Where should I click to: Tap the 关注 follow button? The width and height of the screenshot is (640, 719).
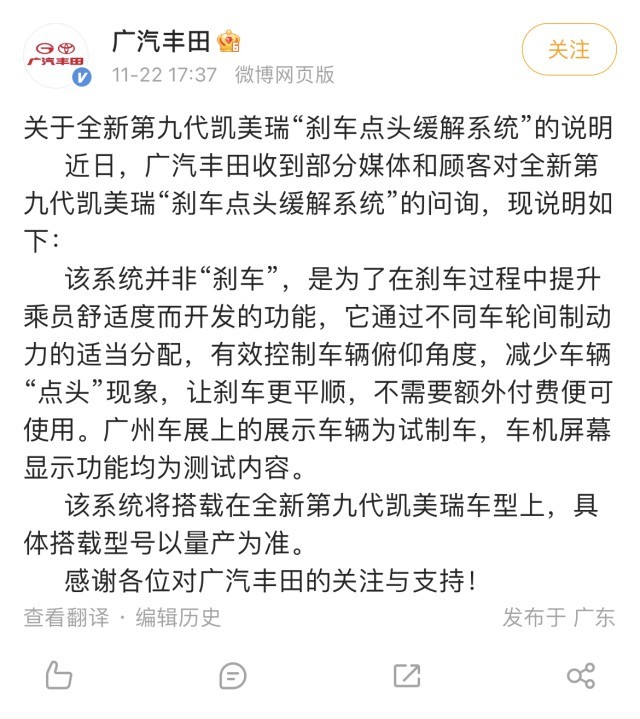point(569,50)
